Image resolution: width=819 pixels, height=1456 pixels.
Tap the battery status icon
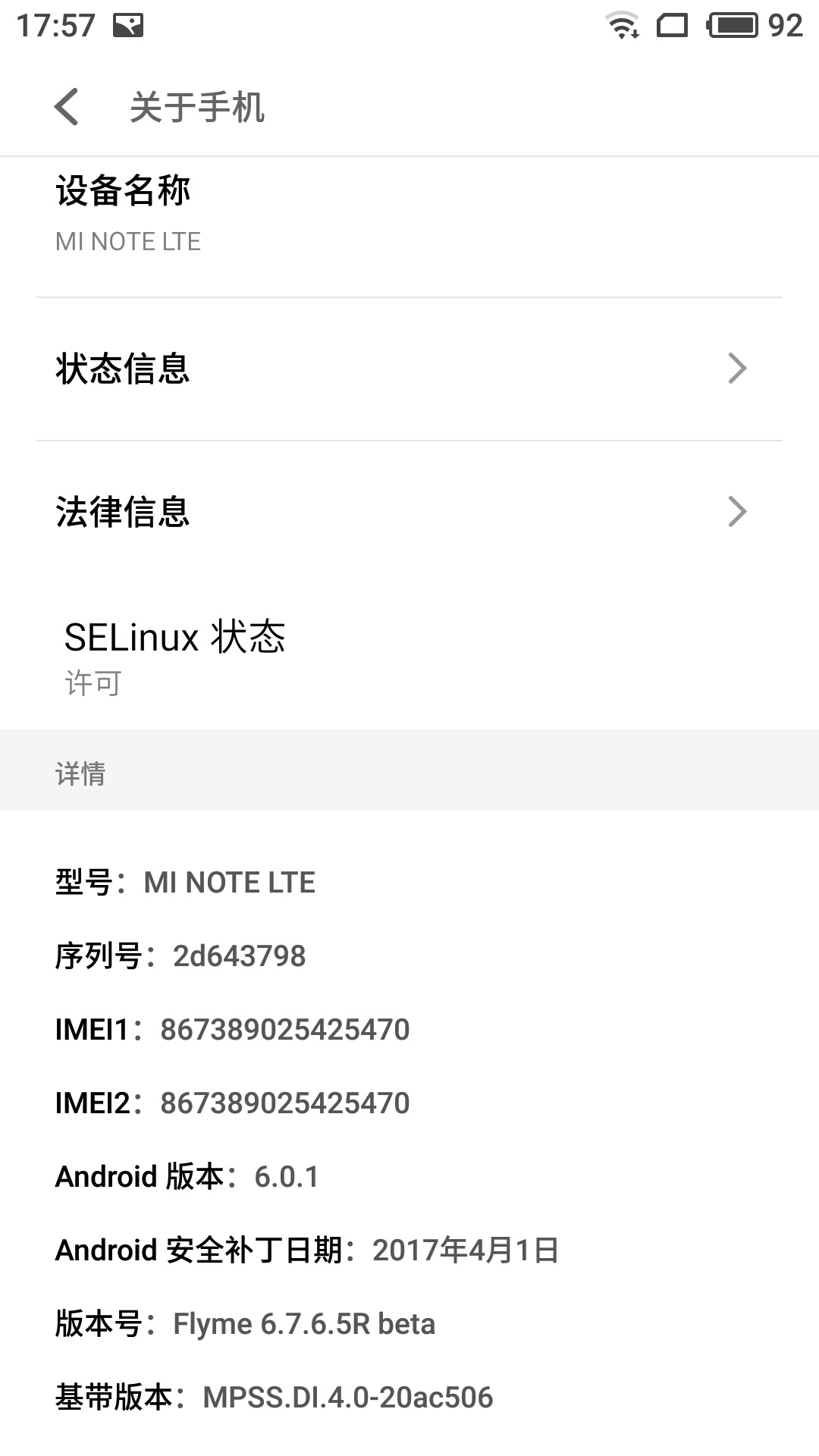pos(730,24)
